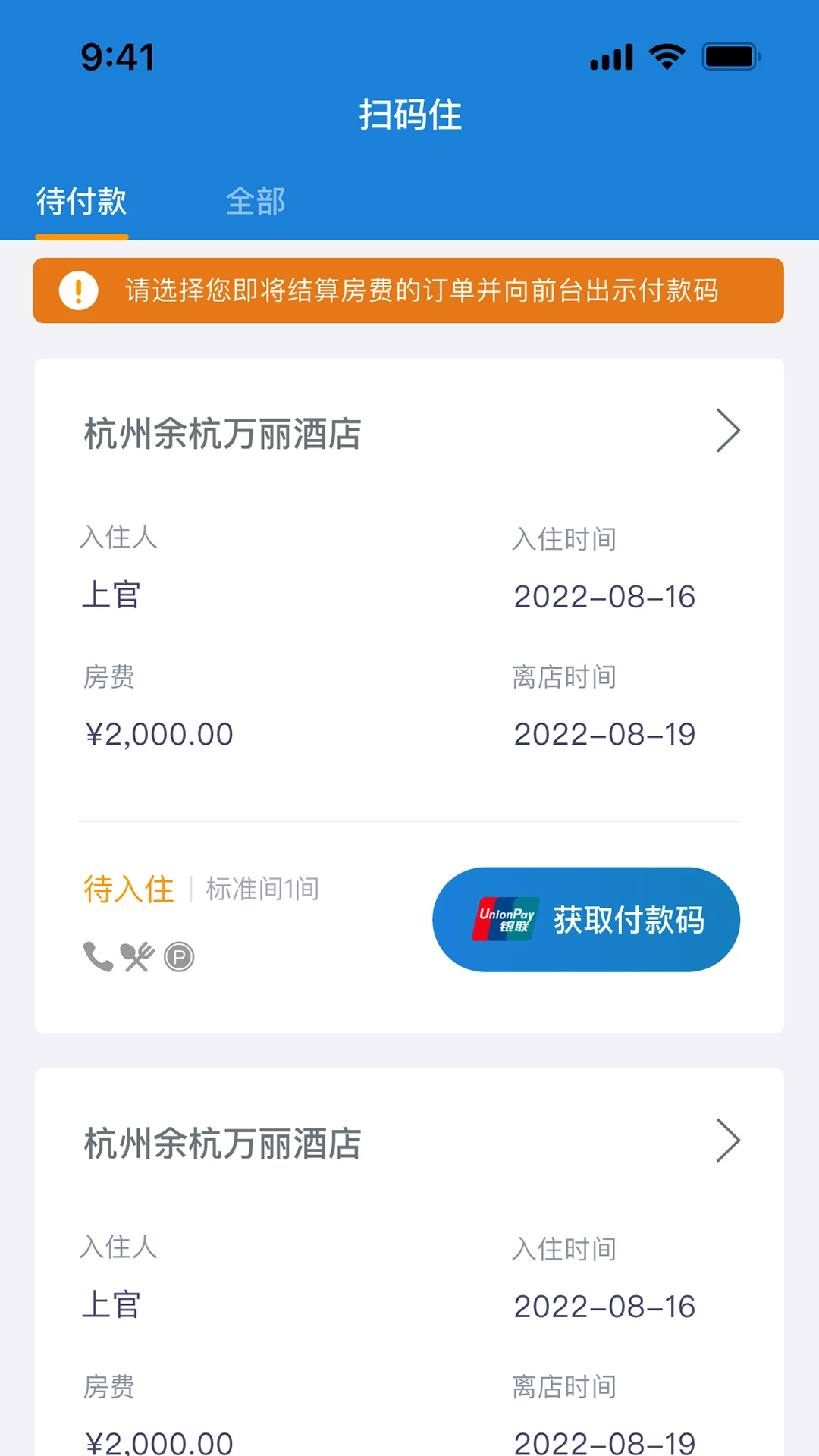Click the cellular signal icon
Image resolution: width=819 pixels, height=1456 pixels.
611,55
